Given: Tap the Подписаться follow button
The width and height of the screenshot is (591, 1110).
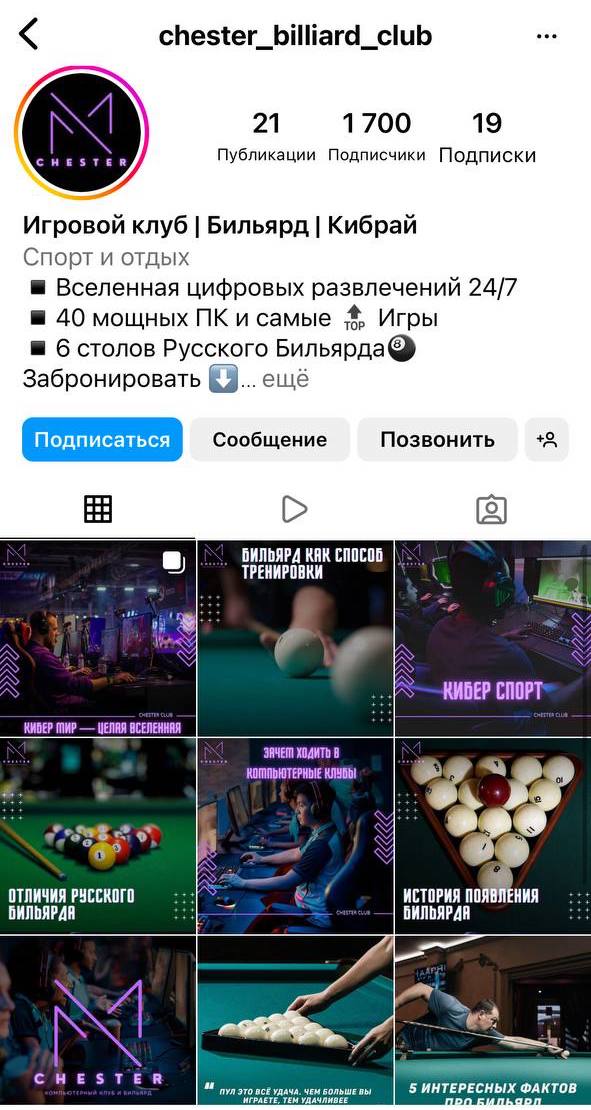Looking at the screenshot, I should [102, 440].
